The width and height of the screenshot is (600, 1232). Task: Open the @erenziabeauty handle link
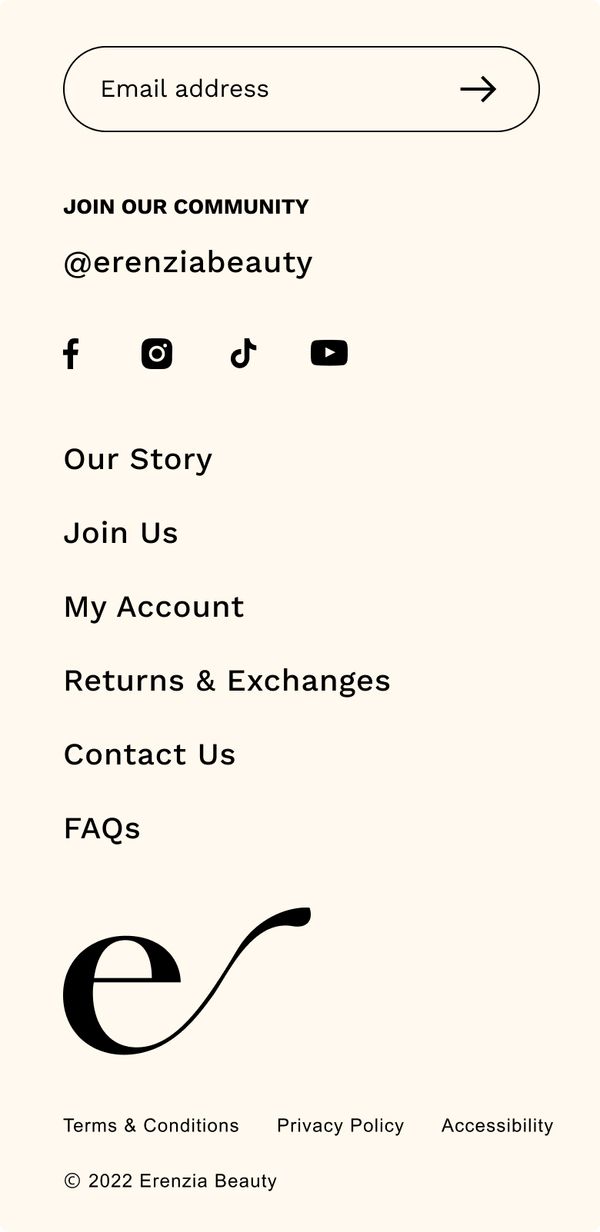[x=188, y=262]
